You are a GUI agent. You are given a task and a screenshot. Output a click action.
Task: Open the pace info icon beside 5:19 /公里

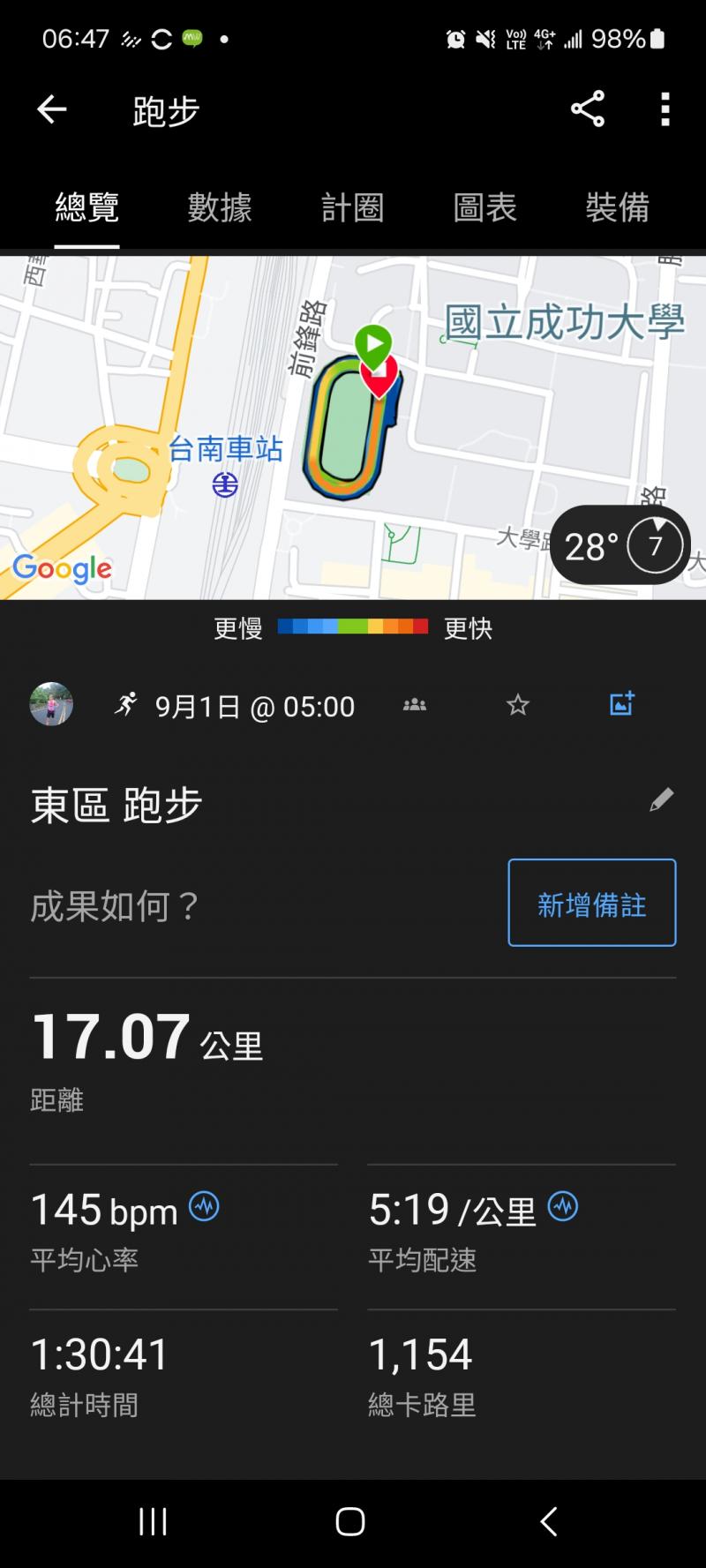(563, 1206)
